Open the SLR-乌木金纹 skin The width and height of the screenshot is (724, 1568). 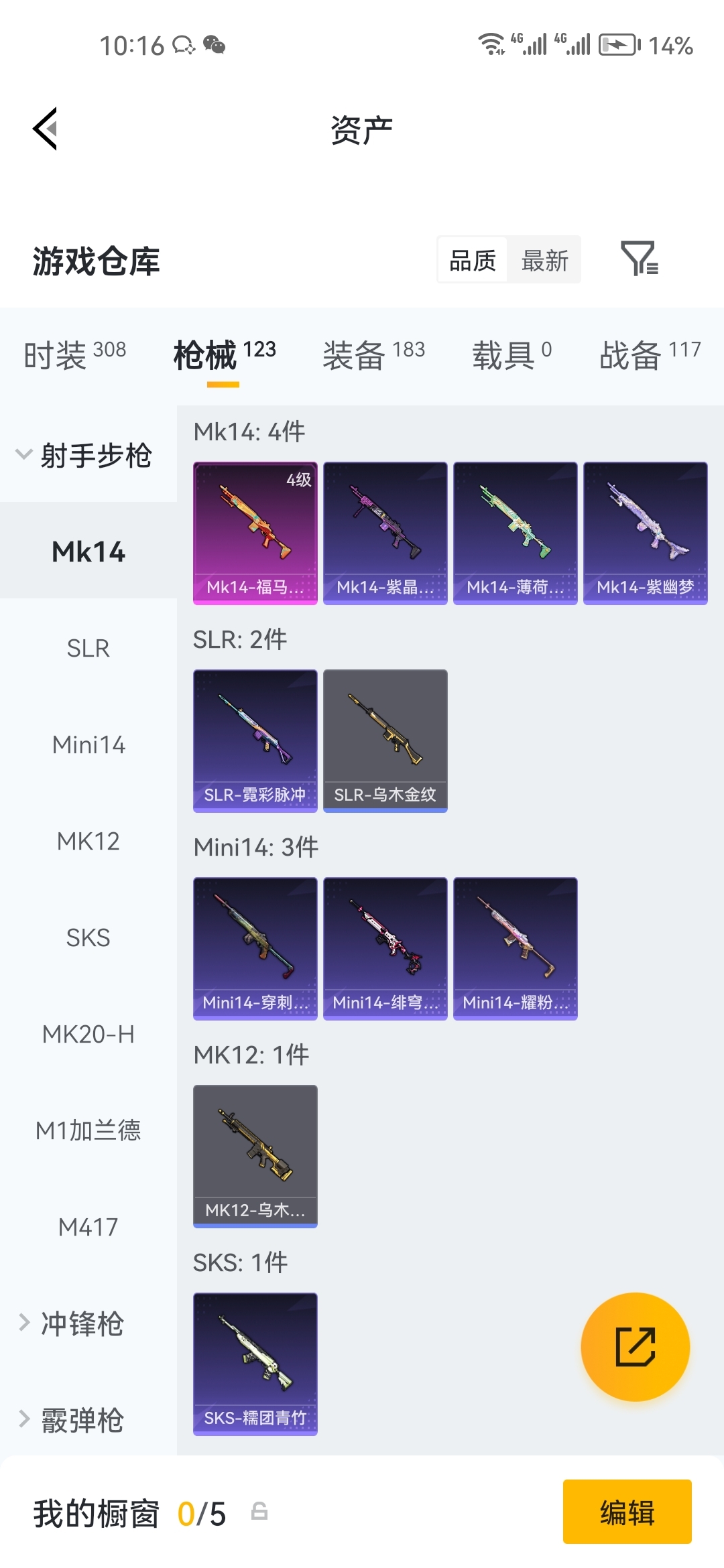coord(385,740)
